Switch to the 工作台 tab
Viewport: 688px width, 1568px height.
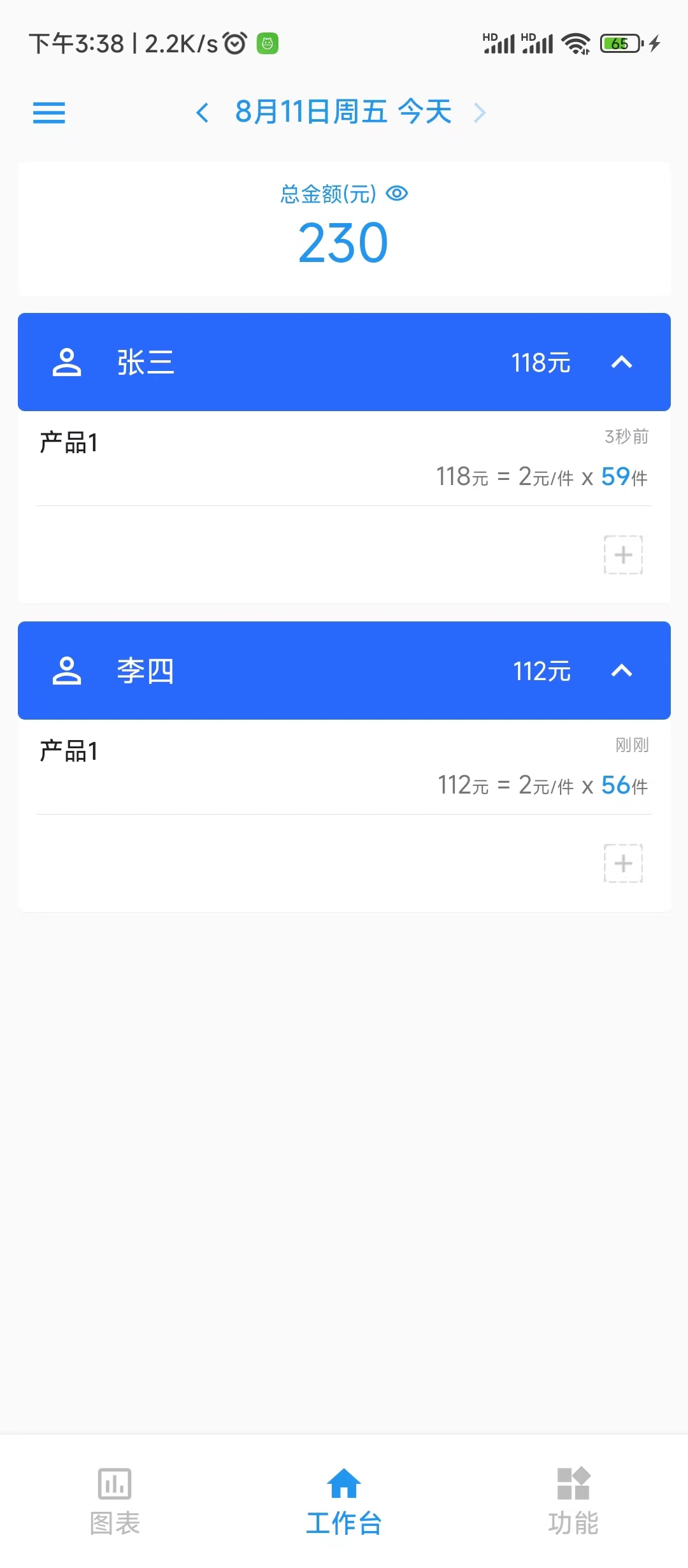[344, 1501]
